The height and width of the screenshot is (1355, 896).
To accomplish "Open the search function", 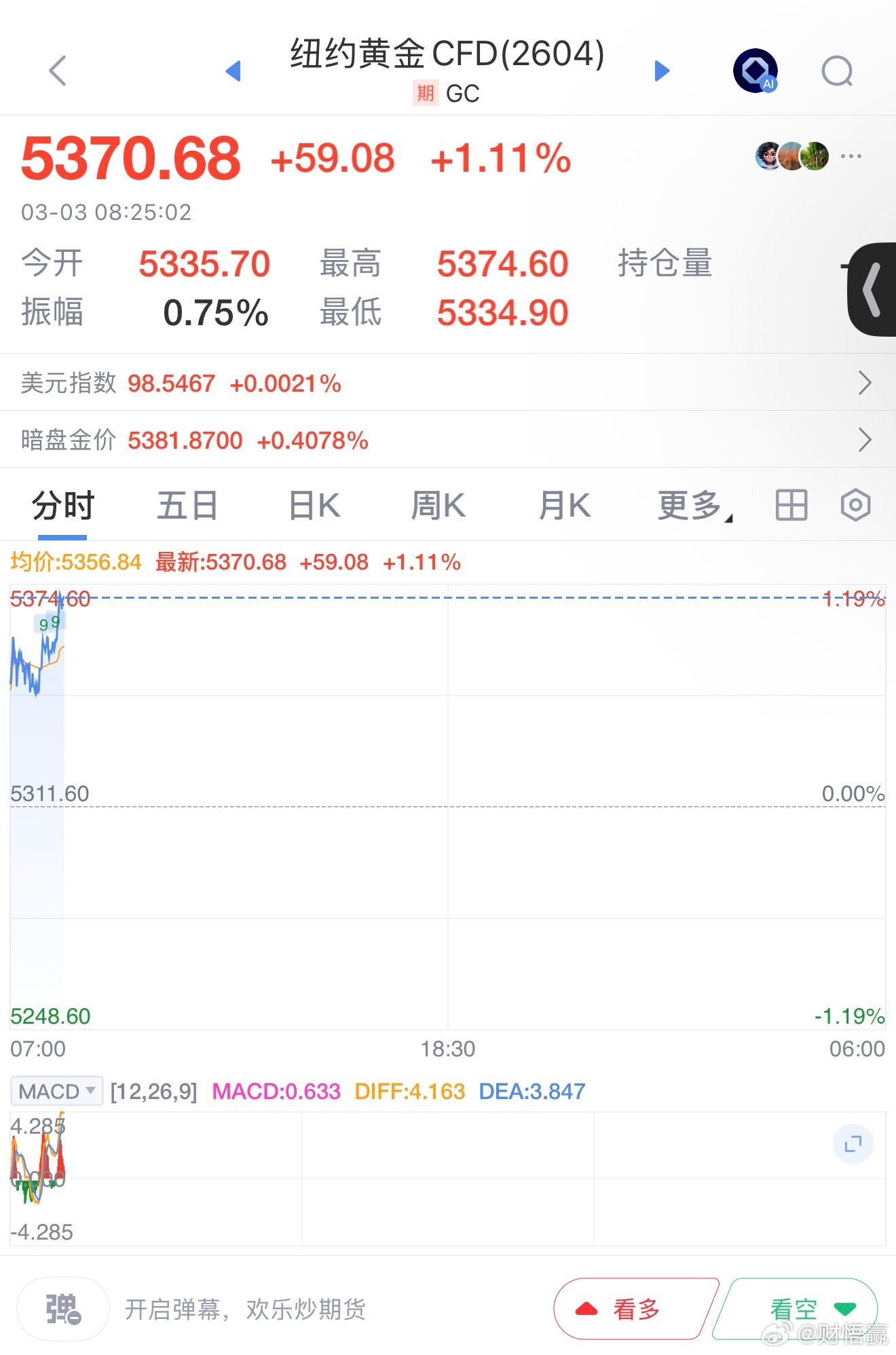I will pos(837,70).
